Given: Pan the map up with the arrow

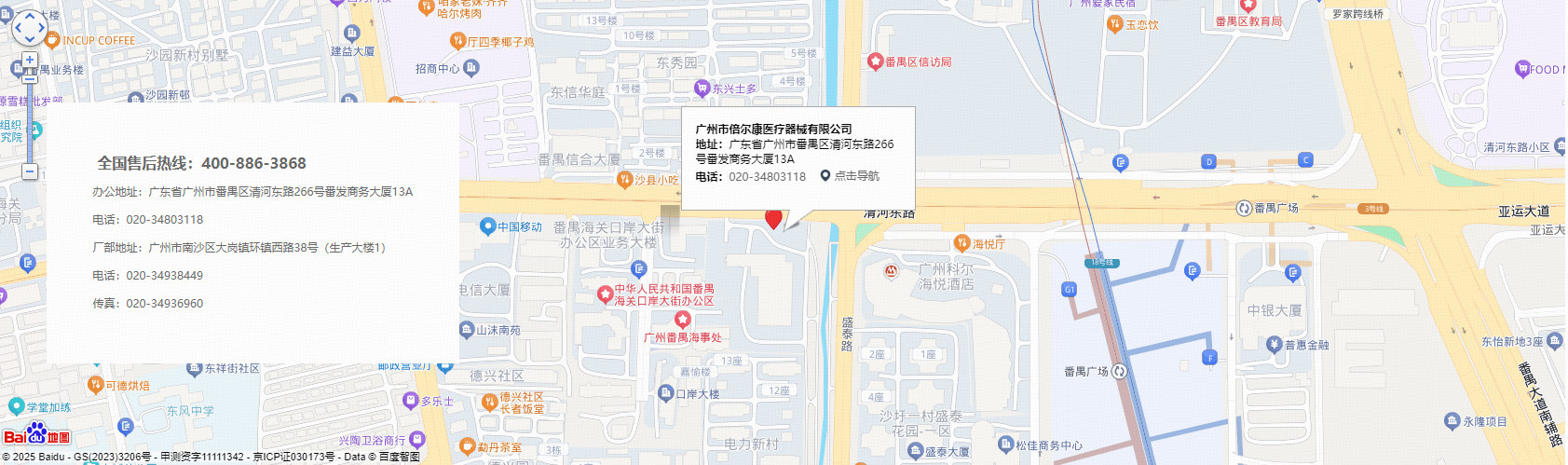Looking at the screenshot, I should pos(29,16).
